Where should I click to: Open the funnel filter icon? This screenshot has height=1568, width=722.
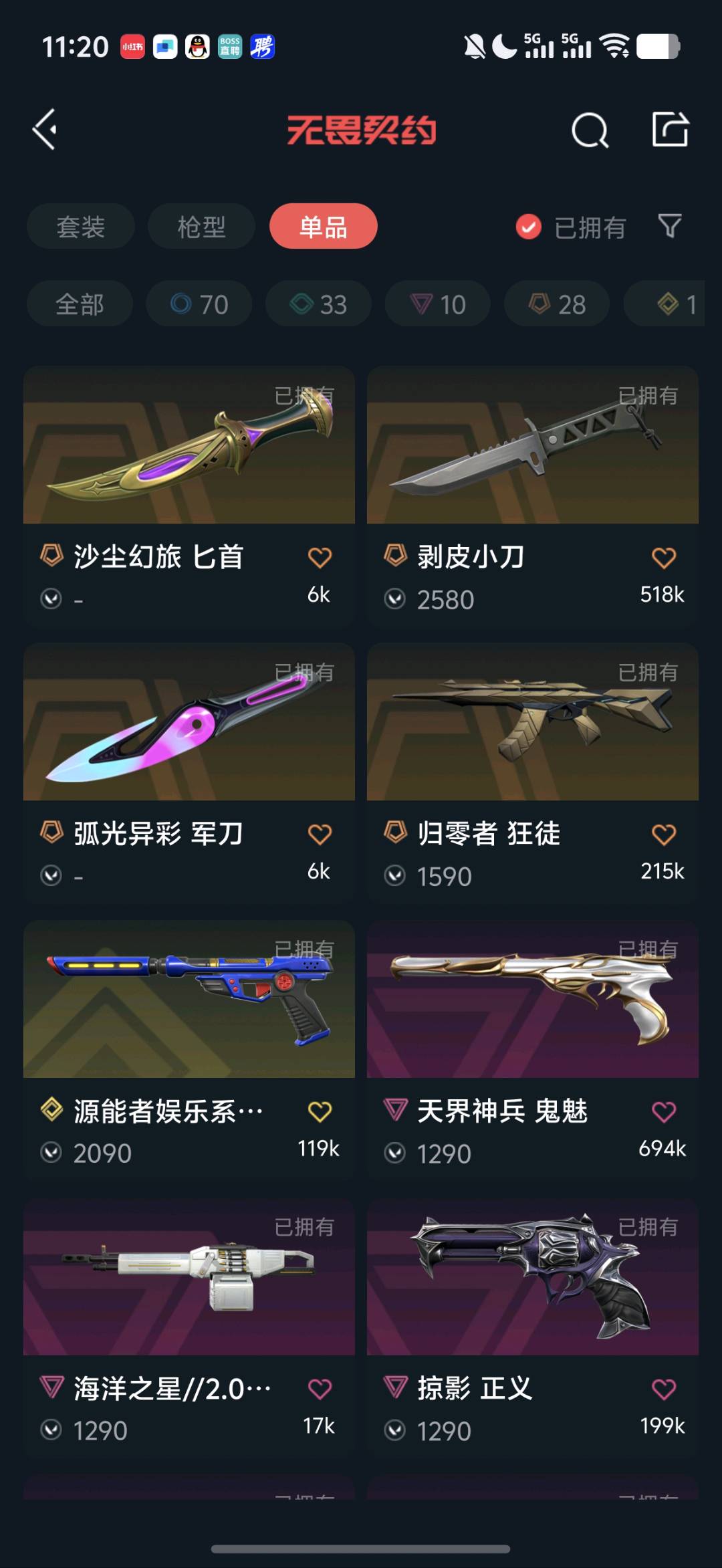[x=669, y=227]
